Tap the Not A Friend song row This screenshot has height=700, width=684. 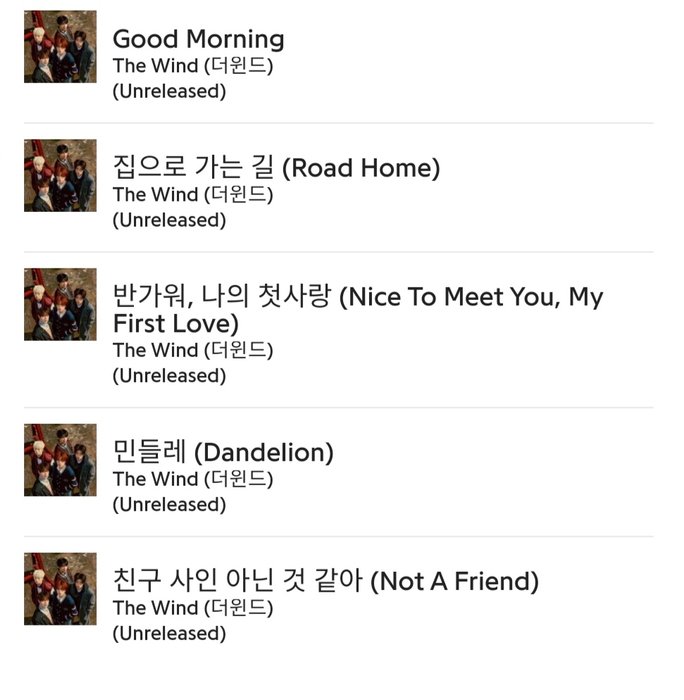tap(325, 581)
